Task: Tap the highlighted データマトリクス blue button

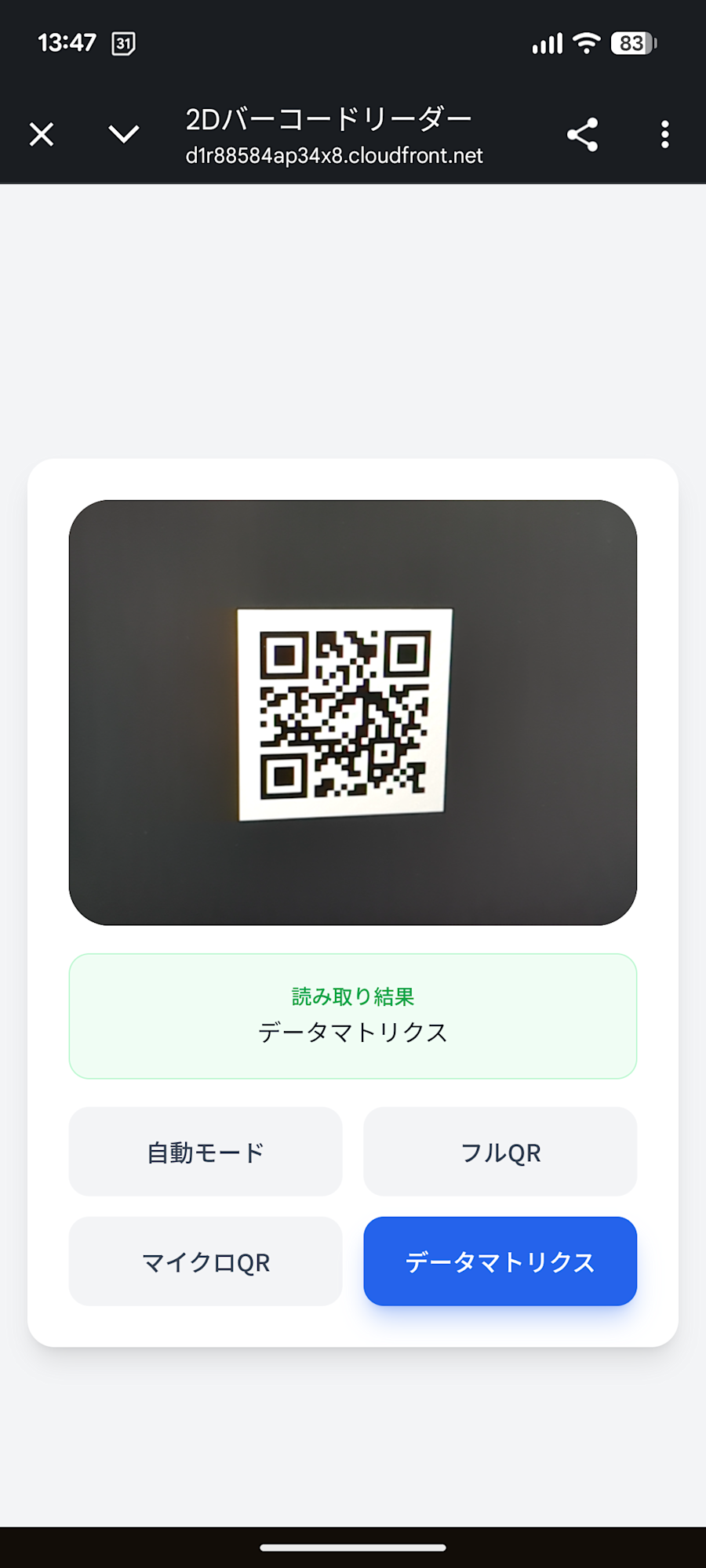Action: (x=500, y=1262)
